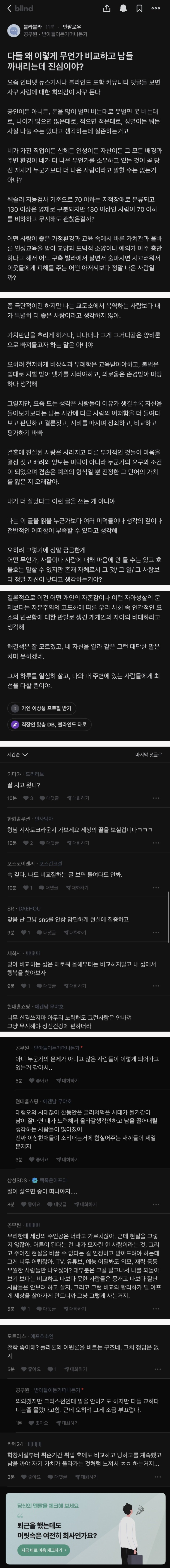Start a chat with the 포스코이앤씨 commenter
This screenshot has height=1568, width=170.
77,887
